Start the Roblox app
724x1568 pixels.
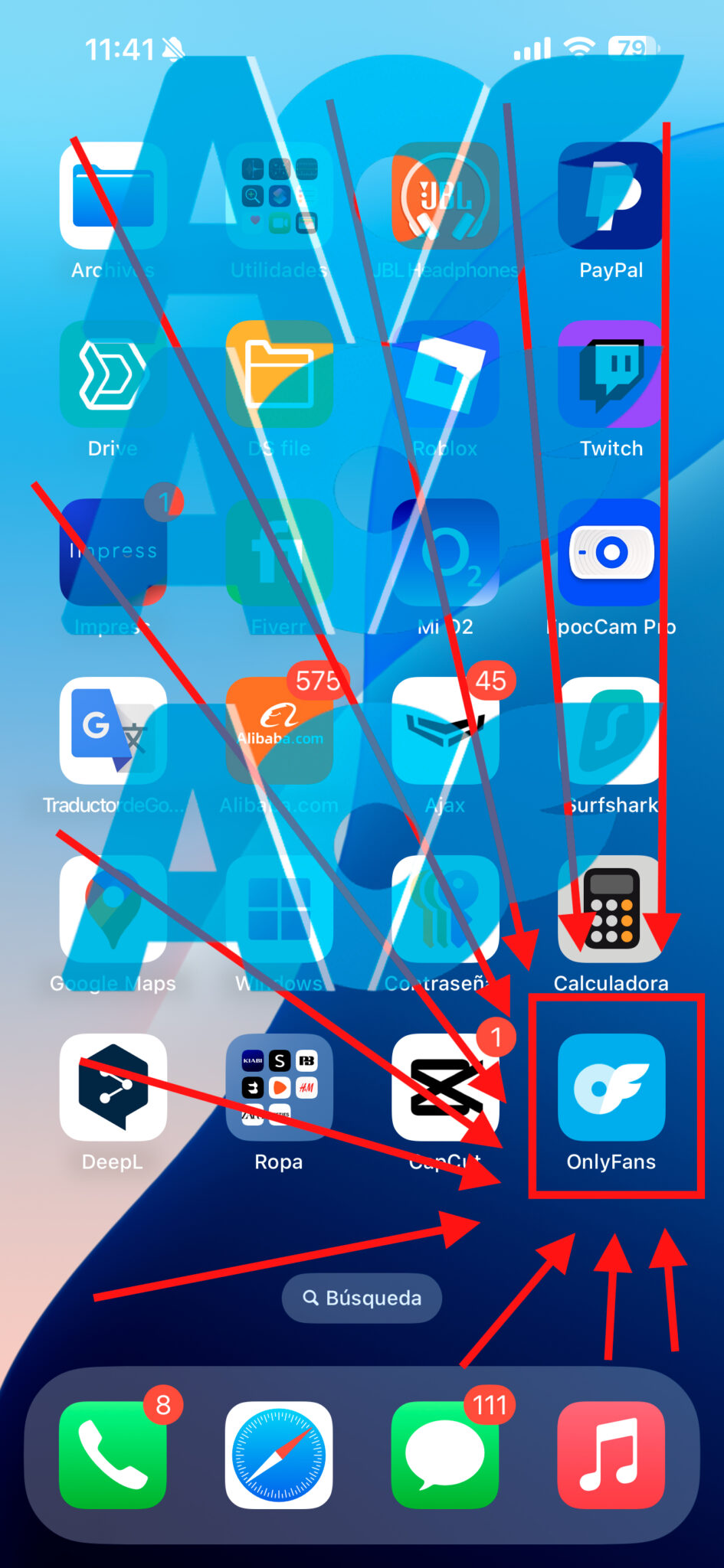pyautogui.click(x=444, y=375)
